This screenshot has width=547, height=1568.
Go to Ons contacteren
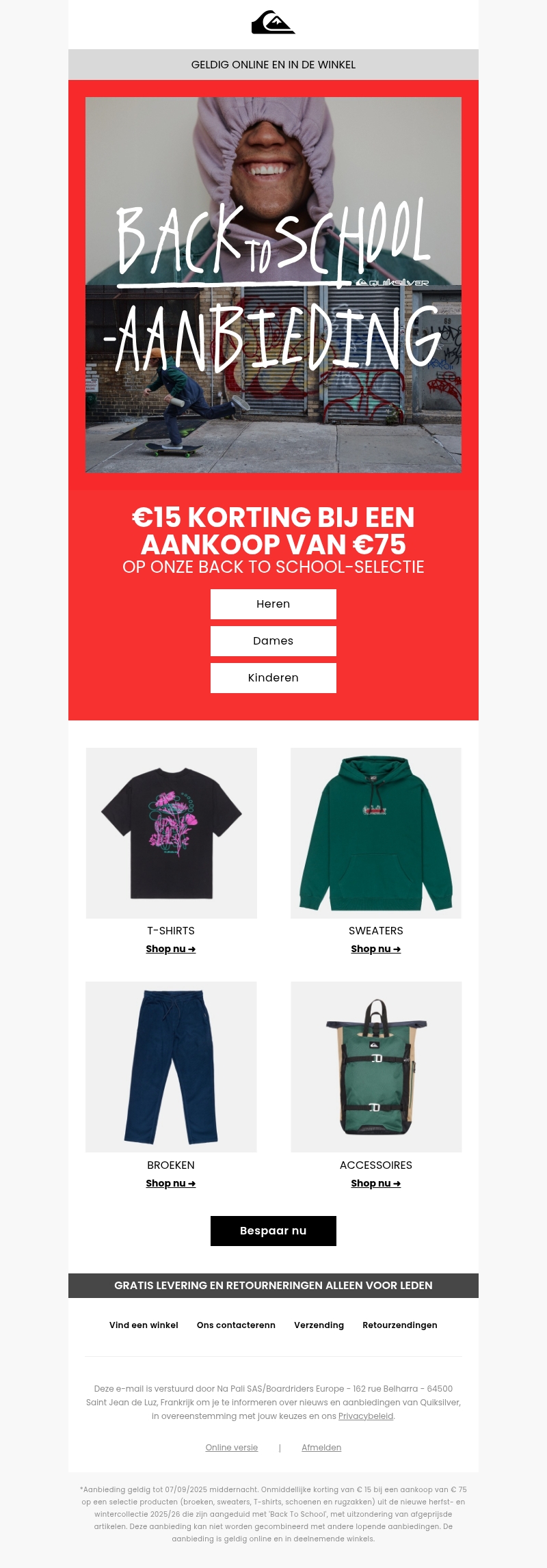coord(236,1325)
